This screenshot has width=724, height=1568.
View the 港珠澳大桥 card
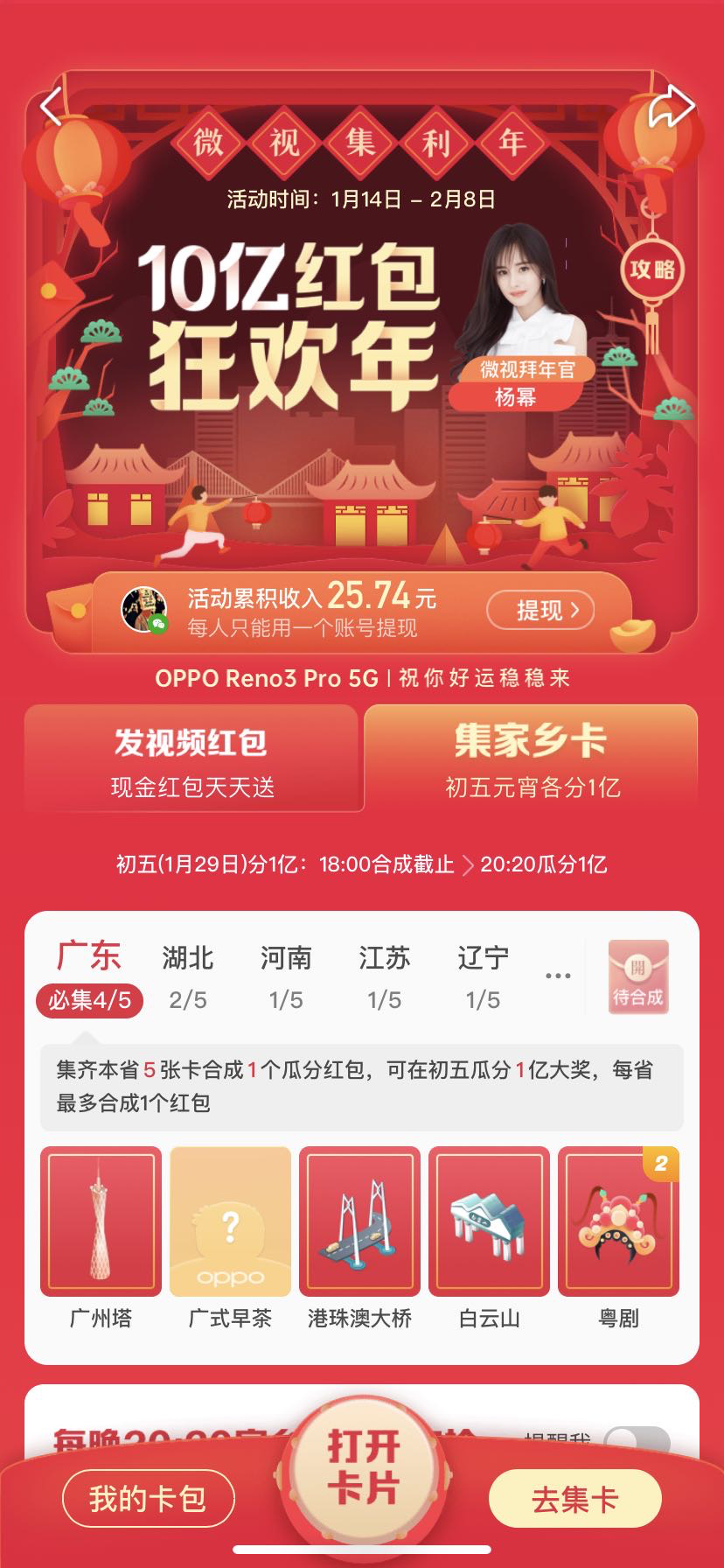pyautogui.click(x=359, y=1221)
